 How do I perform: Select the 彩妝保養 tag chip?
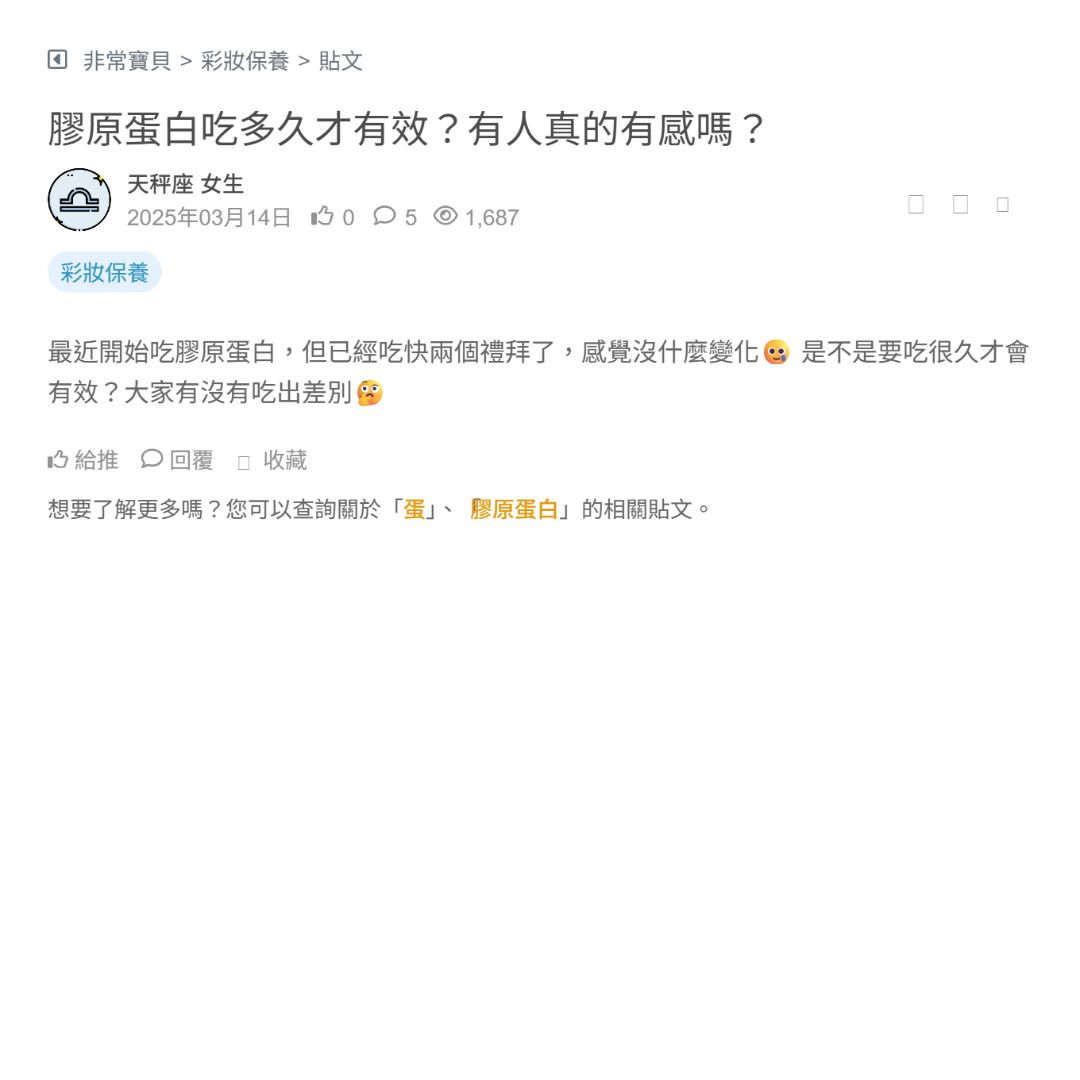pyautogui.click(x=104, y=272)
